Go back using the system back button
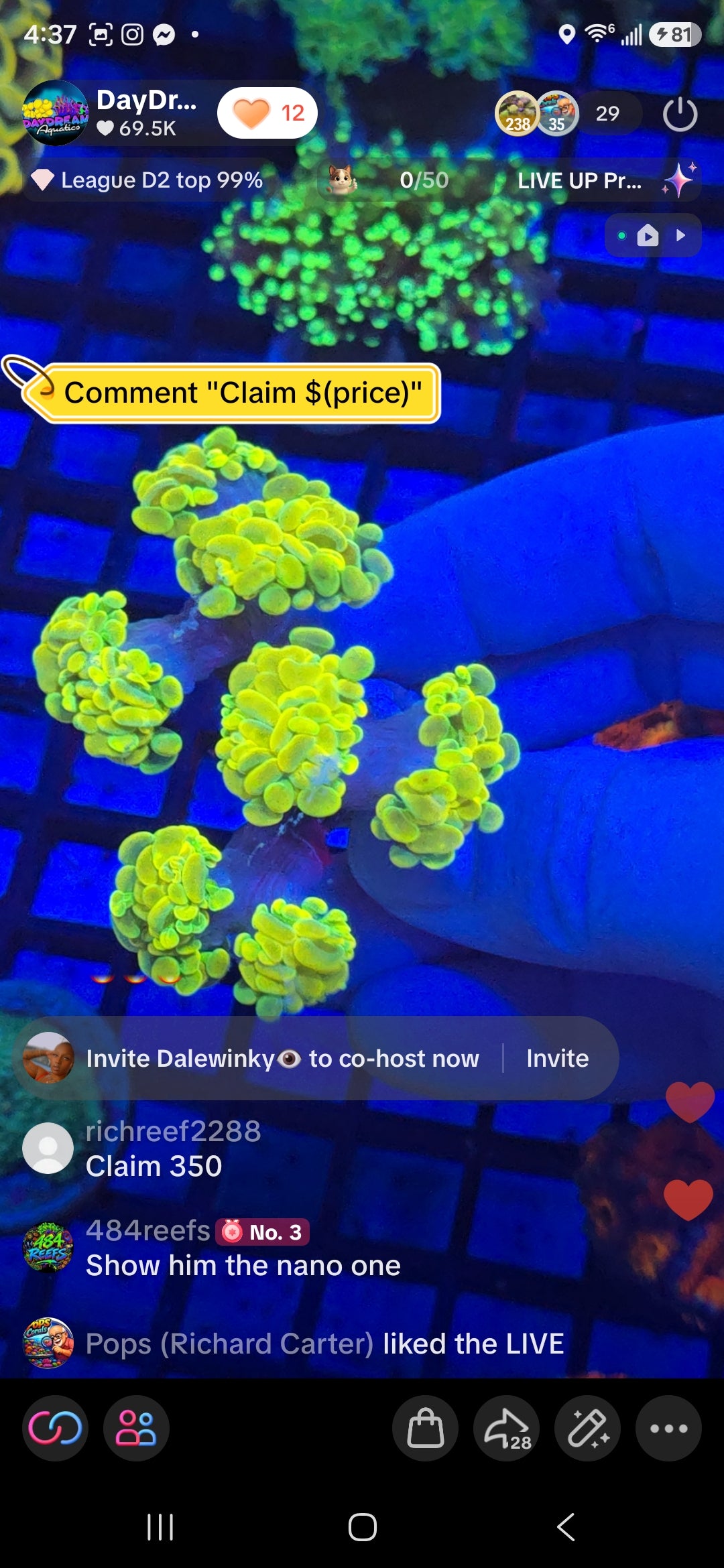The height and width of the screenshot is (1568, 724). (565, 1527)
